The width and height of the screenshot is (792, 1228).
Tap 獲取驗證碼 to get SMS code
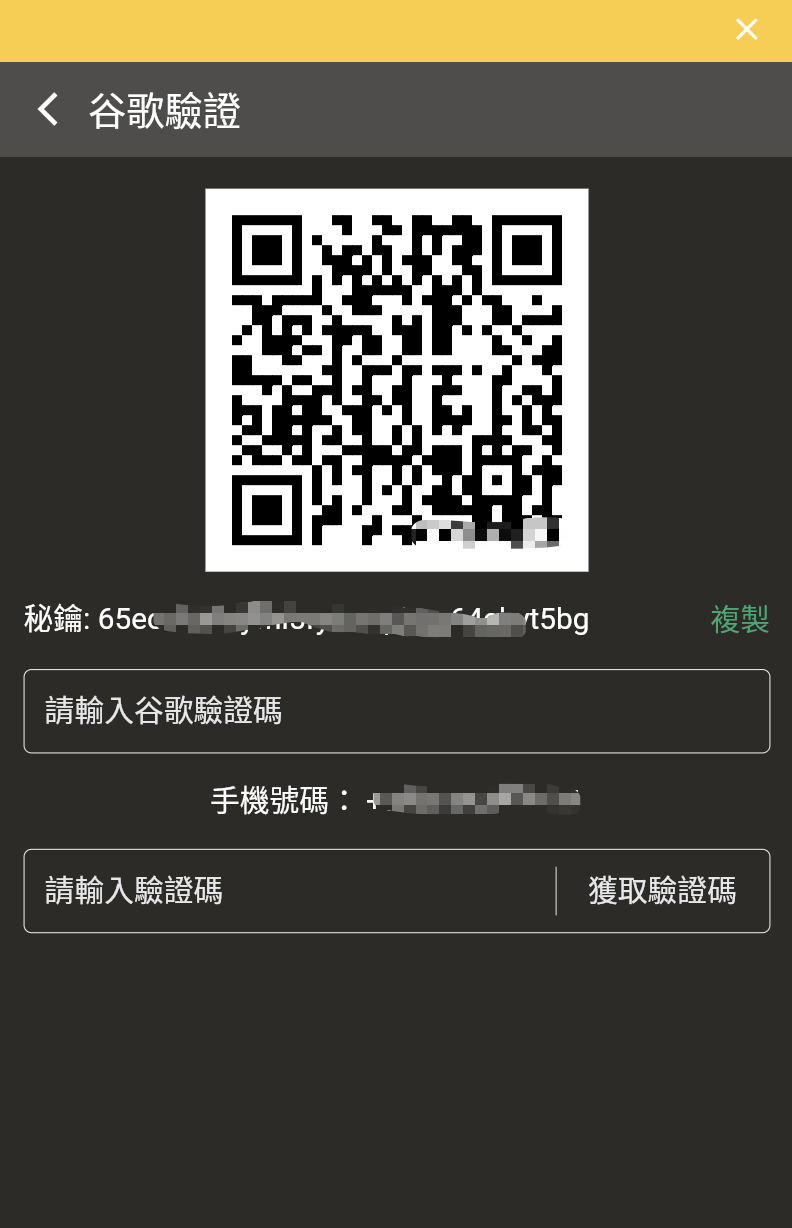[x=662, y=891]
